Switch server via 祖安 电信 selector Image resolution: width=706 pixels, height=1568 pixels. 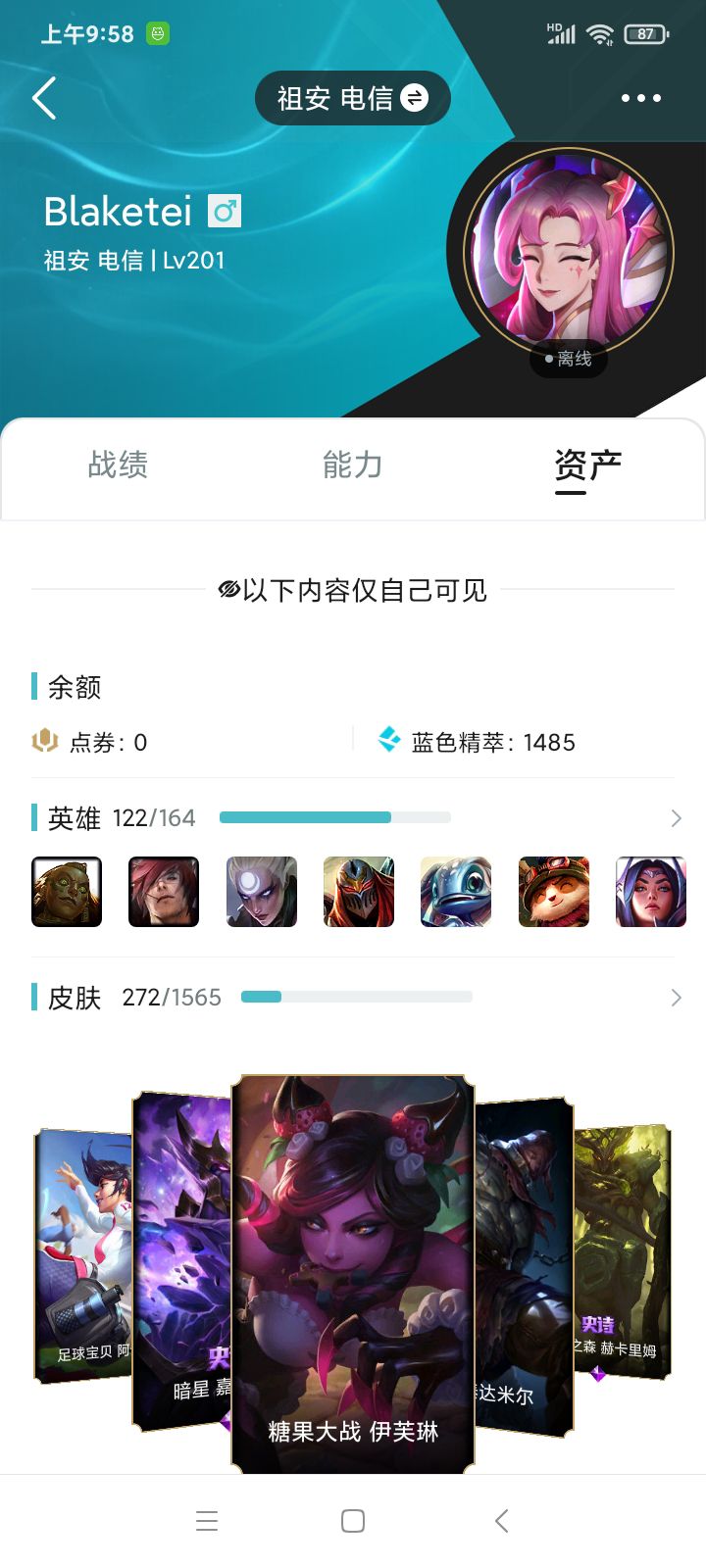point(353,98)
